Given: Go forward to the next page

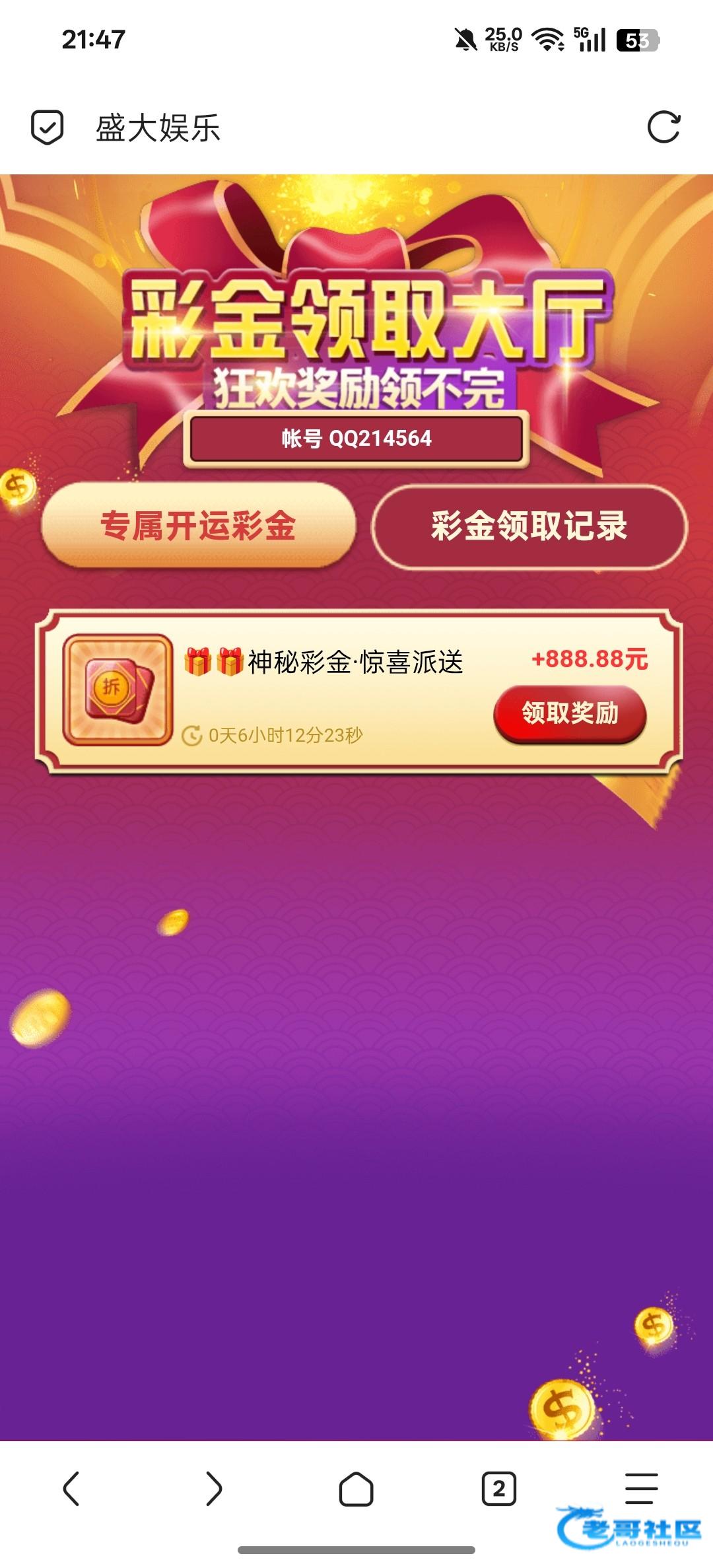Looking at the screenshot, I should pos(214,1489).
